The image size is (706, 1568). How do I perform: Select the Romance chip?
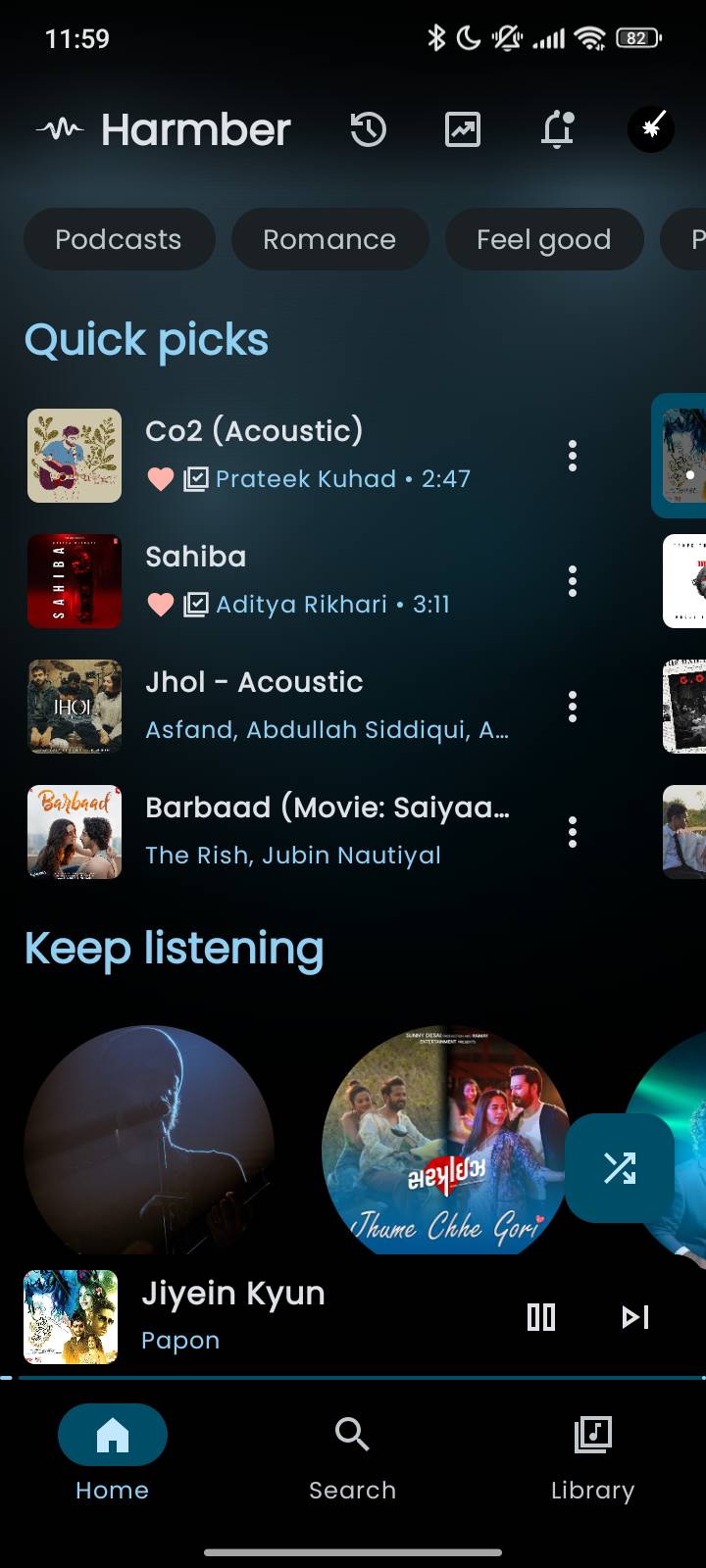click(329, 239)
